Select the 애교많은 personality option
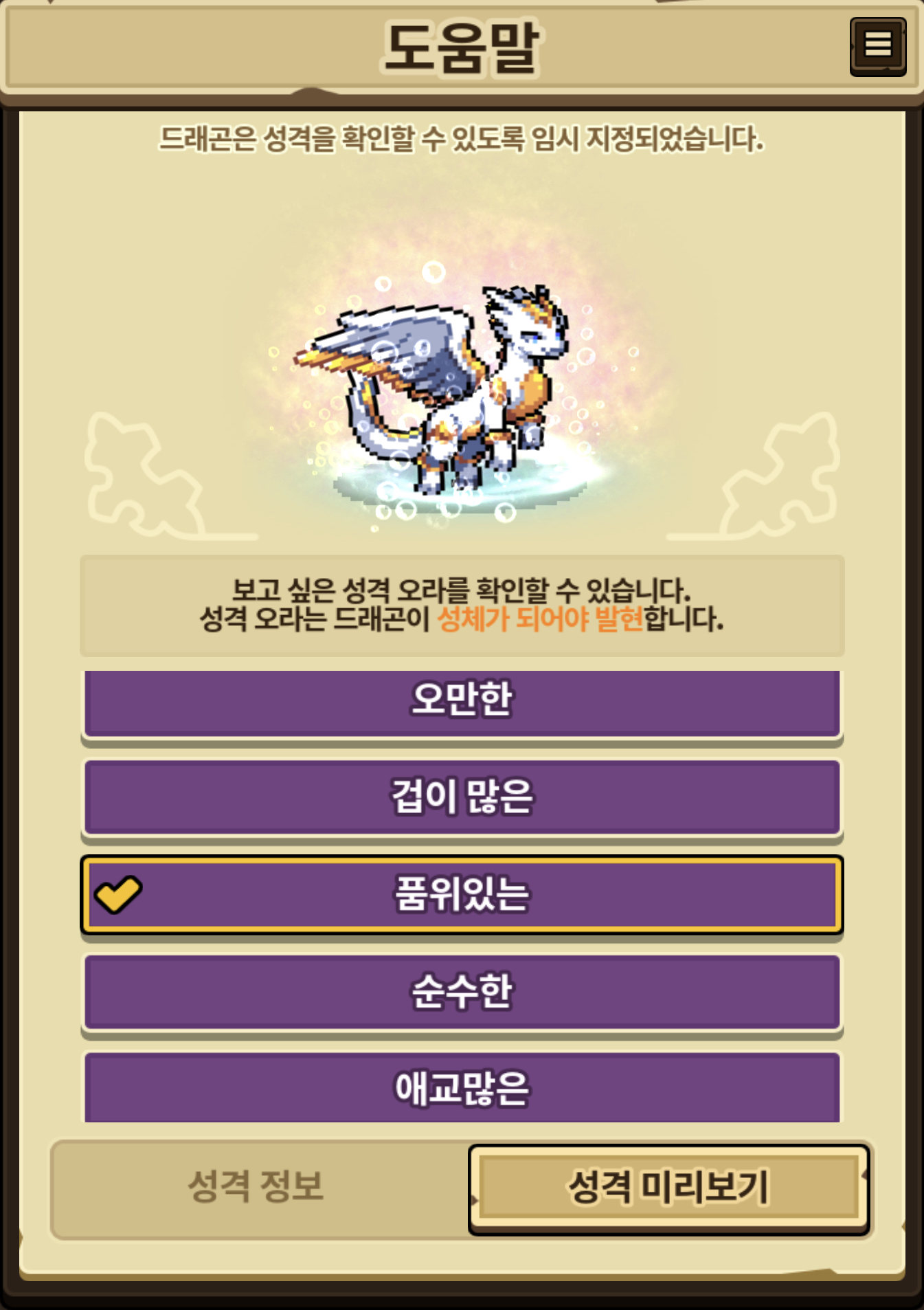This screenshot has width=924, height=1310. [462, 1087]
